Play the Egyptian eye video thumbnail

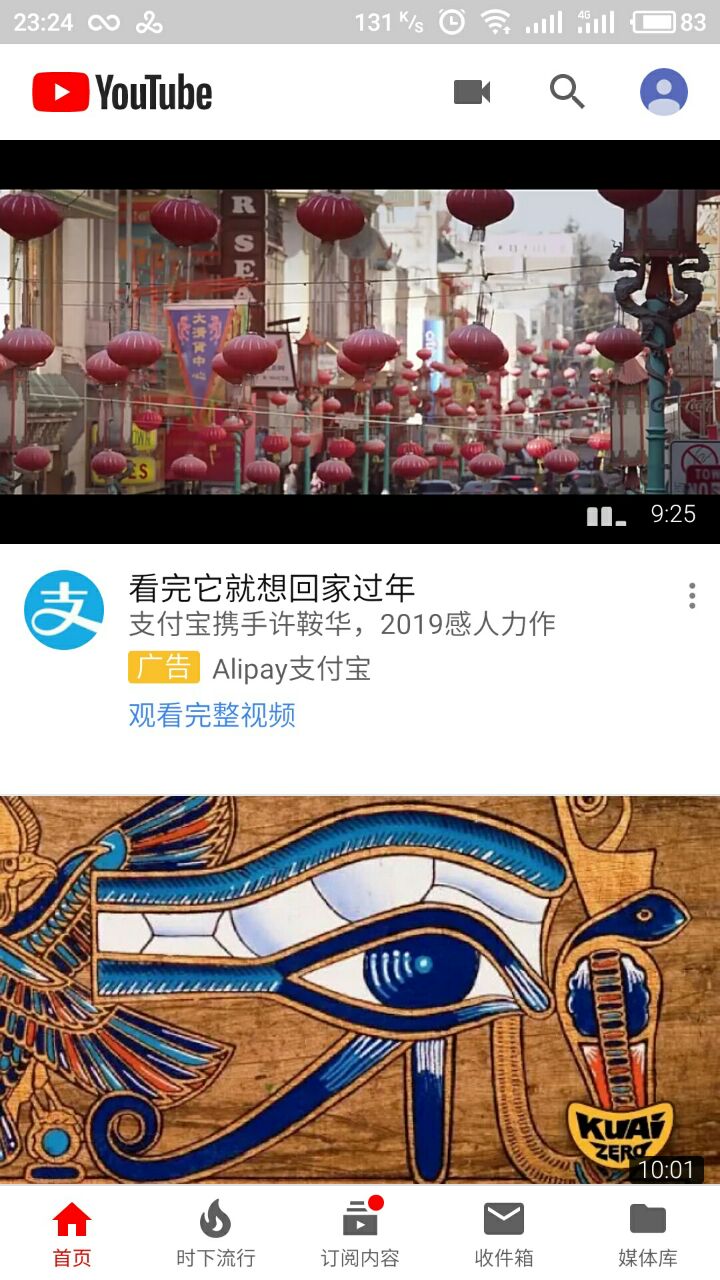point(360,990)
